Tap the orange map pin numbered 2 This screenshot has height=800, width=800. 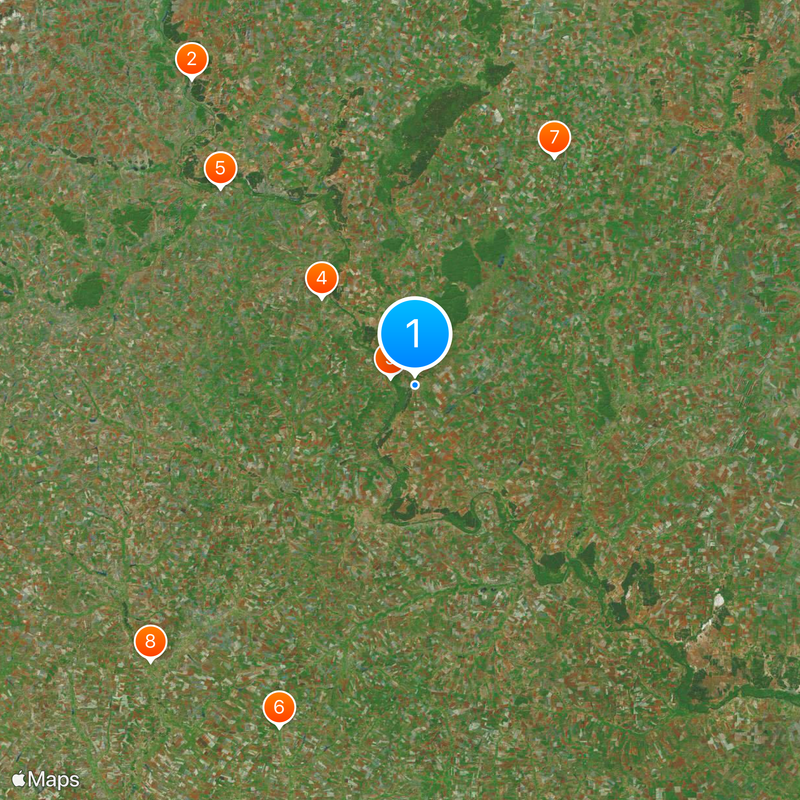tap(191, 60)
